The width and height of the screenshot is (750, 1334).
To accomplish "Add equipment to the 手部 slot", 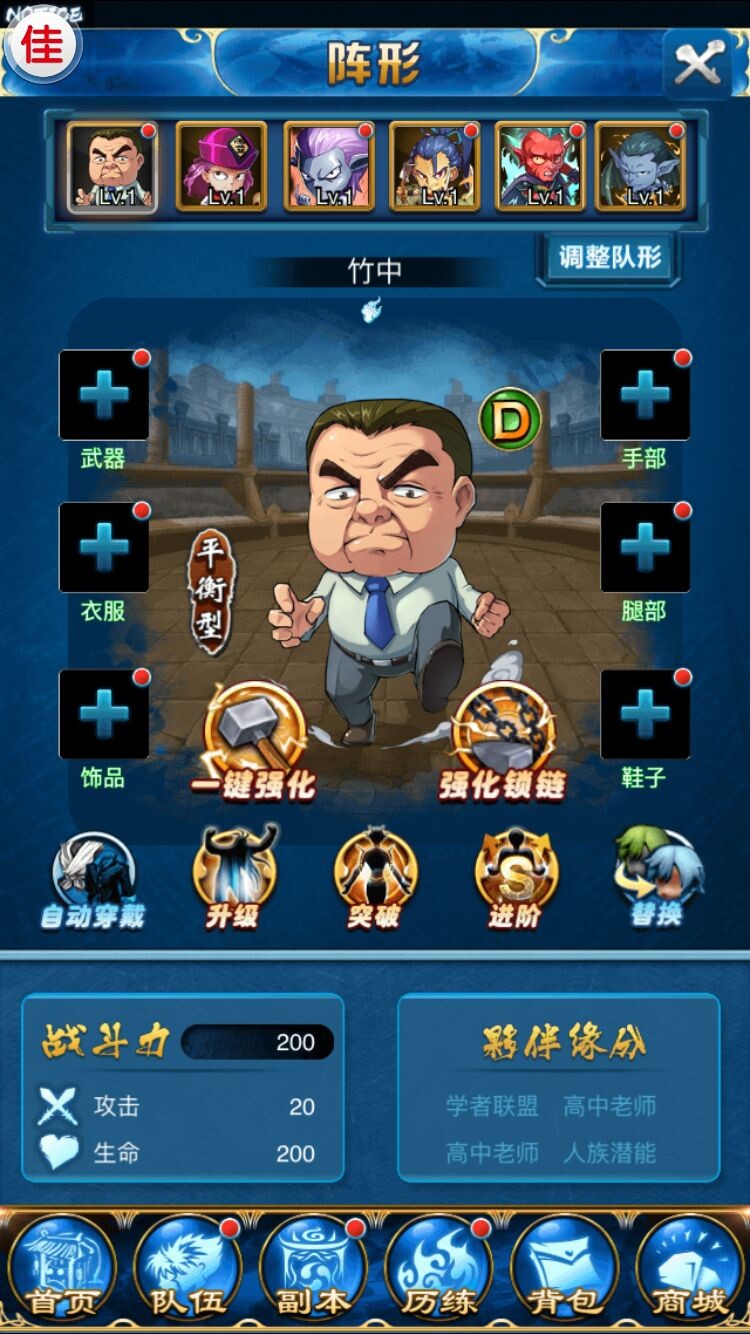I will [645, 396].
